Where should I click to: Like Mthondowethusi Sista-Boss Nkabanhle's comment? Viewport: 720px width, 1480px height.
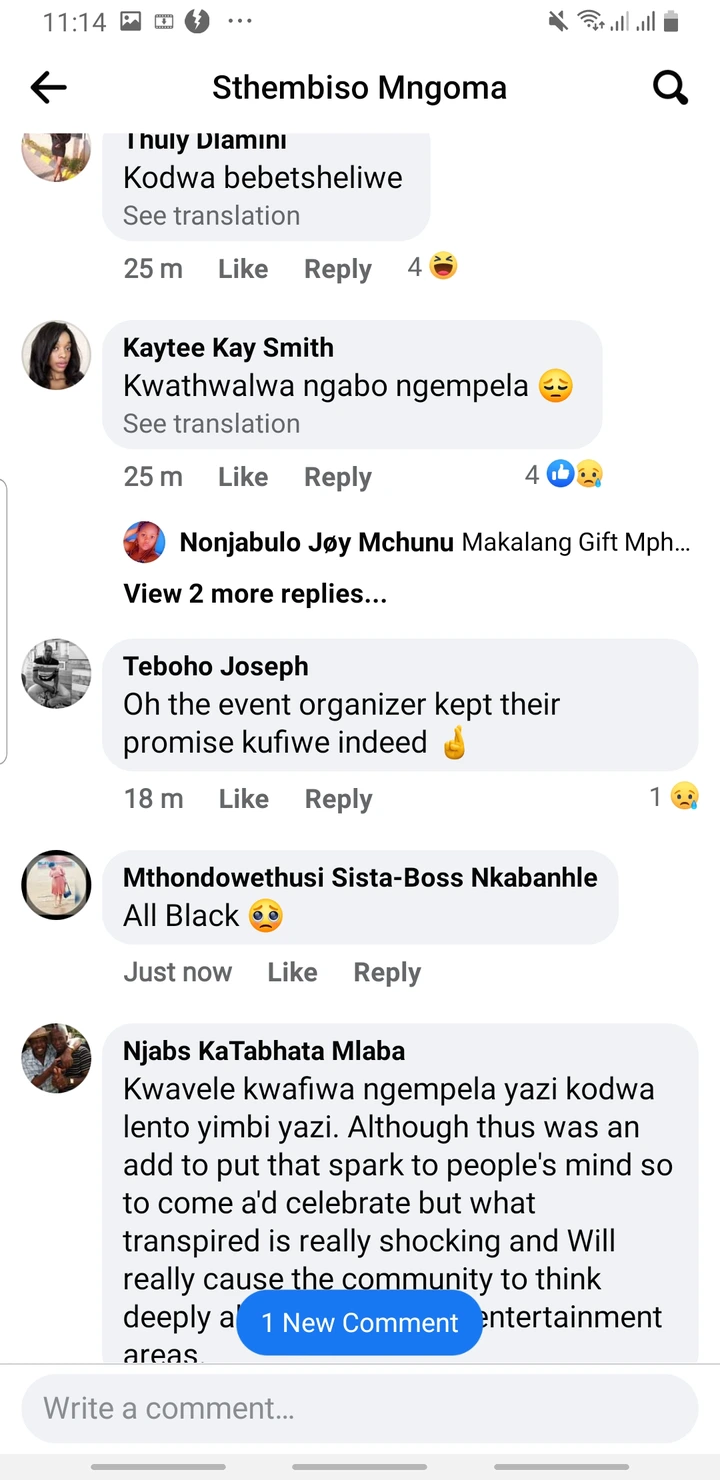[x=292, y=972]
